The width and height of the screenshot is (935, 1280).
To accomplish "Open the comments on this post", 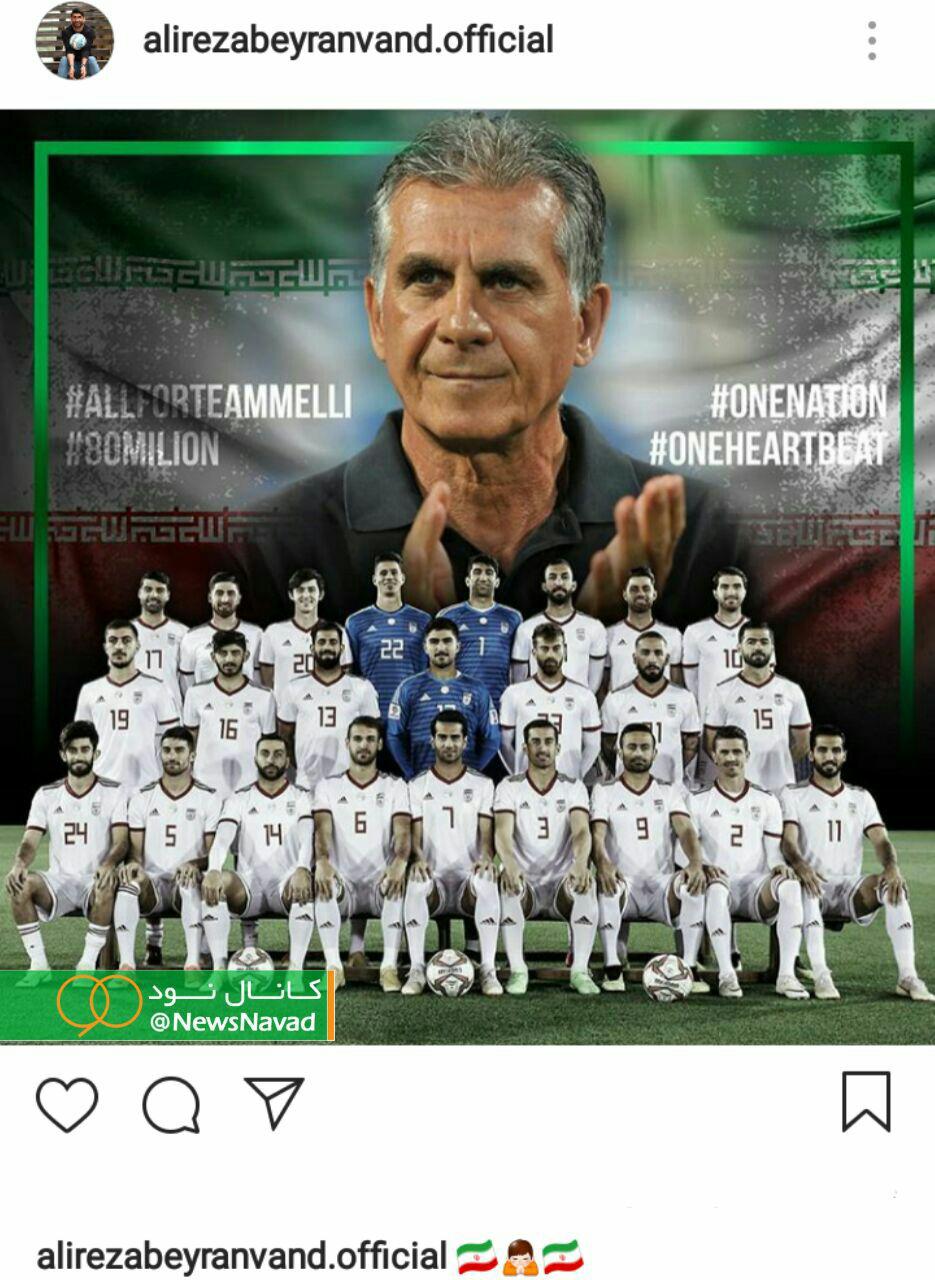I will pos(171,1104).
